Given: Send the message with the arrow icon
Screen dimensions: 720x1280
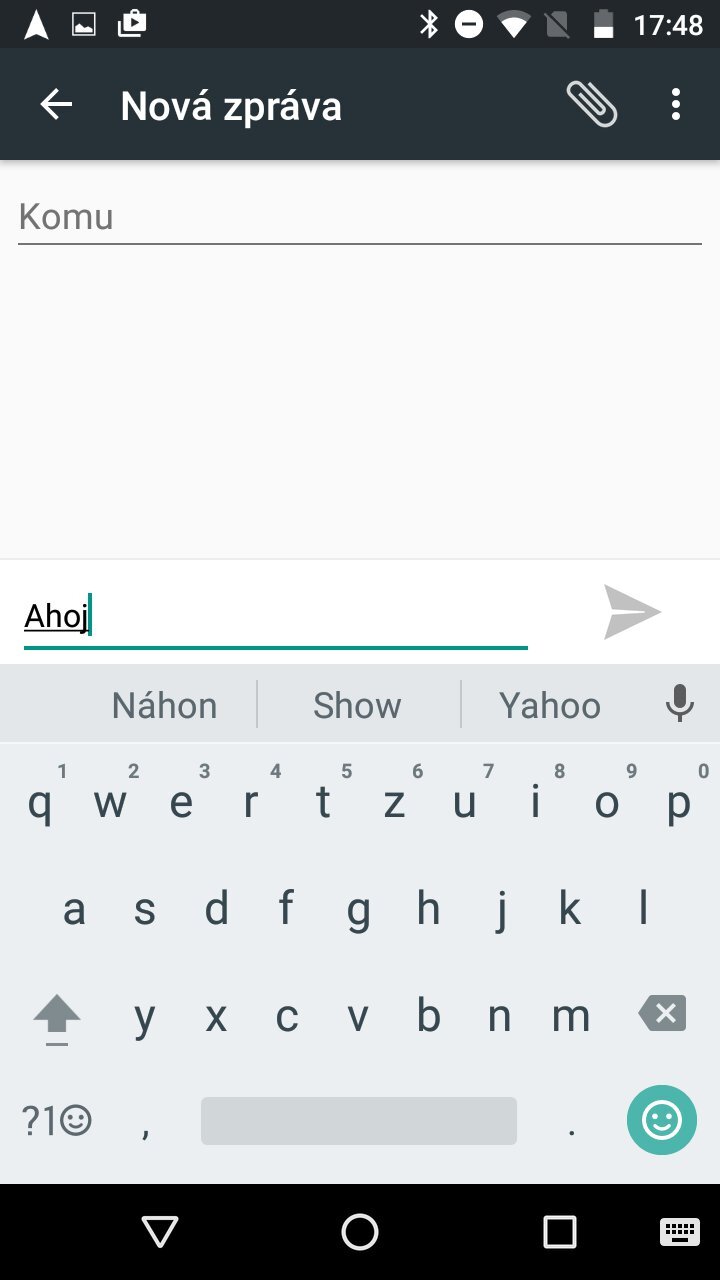Looking at the screenshot, I should 632,612.
